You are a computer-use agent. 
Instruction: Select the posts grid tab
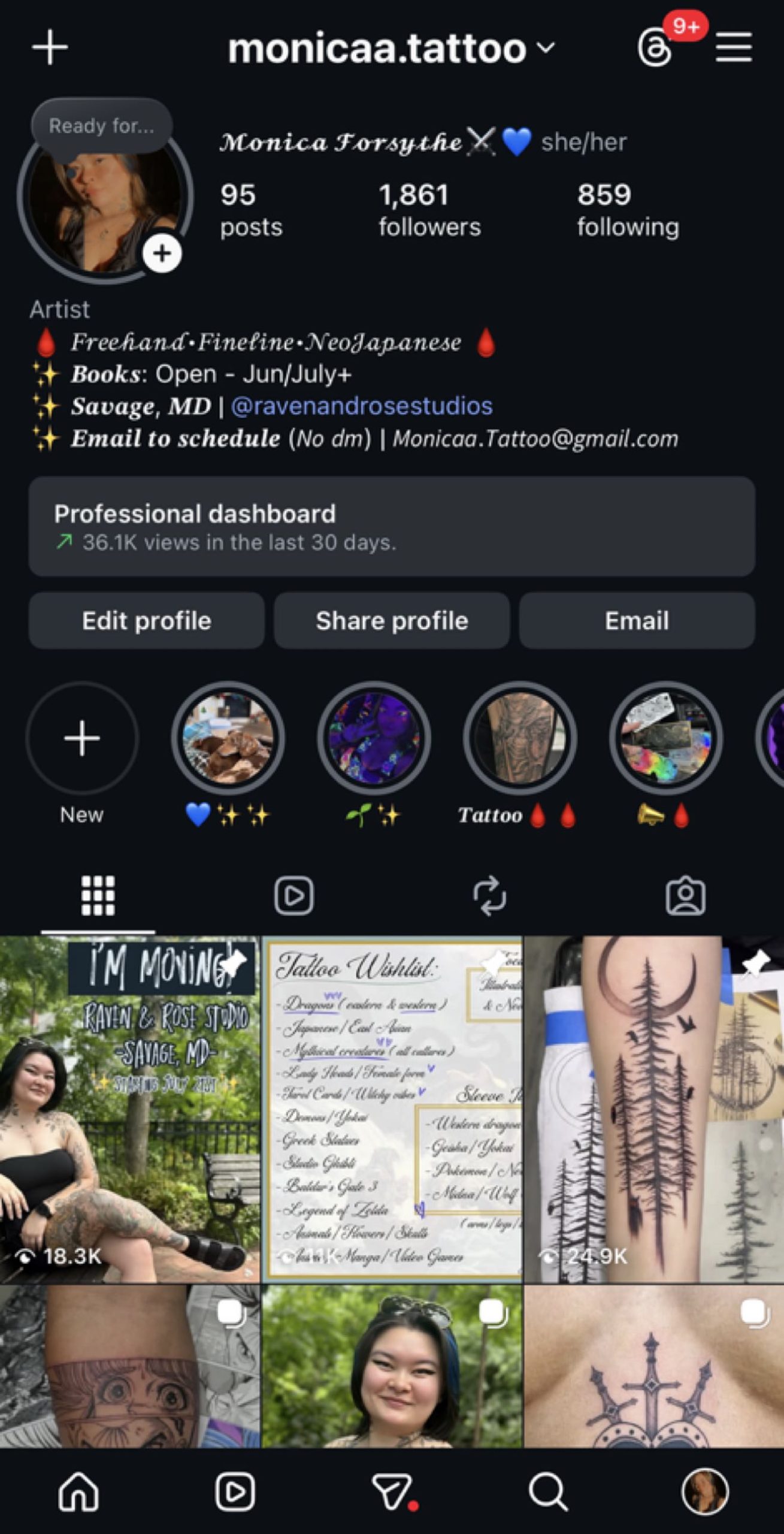98,895
